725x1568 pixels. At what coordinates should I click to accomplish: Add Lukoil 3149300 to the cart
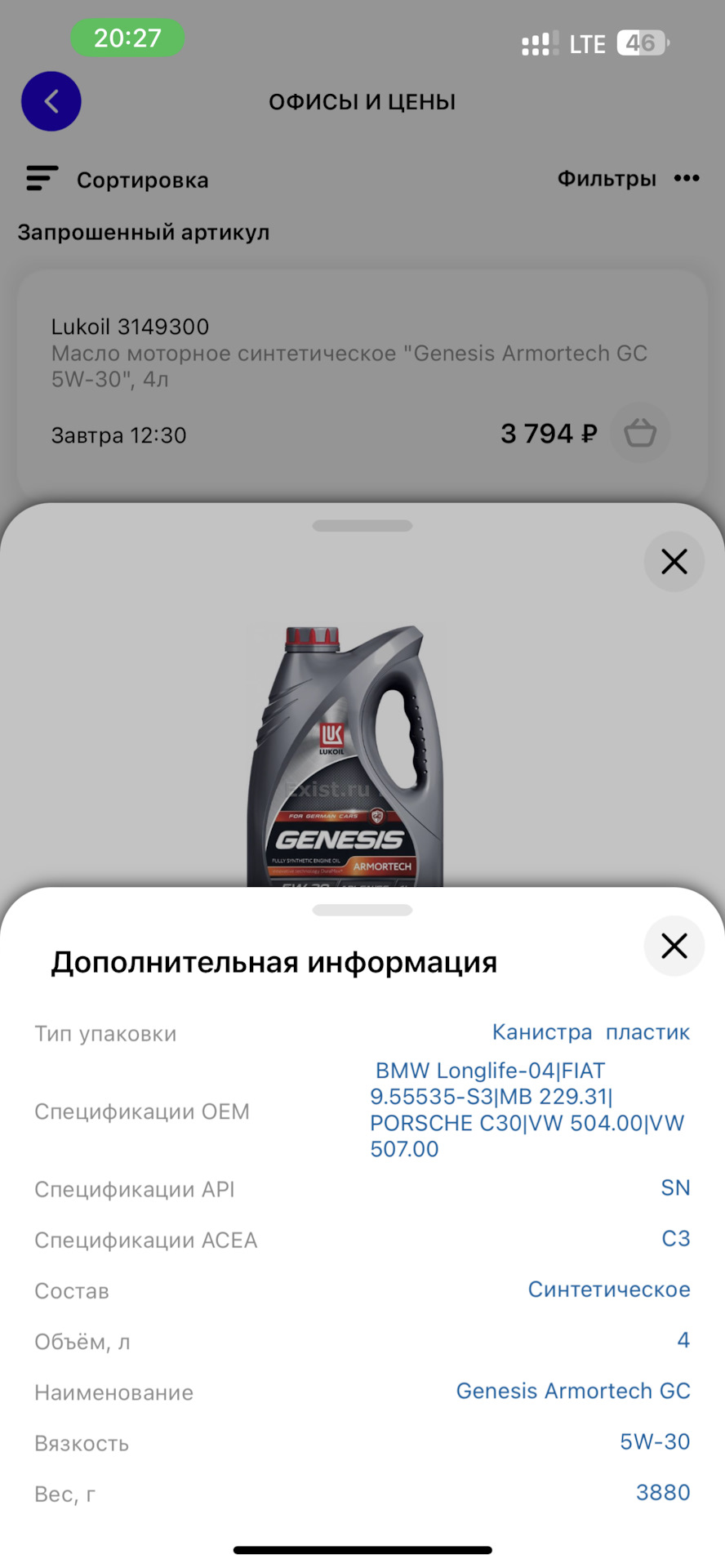coord(640,433)
